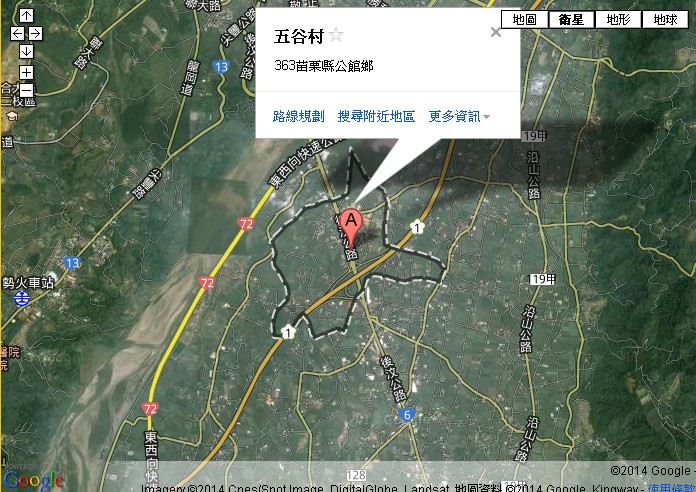Viewport: 696px width, 492px height.
Task: Star 五谷村 to save the place
Action: 336,36
